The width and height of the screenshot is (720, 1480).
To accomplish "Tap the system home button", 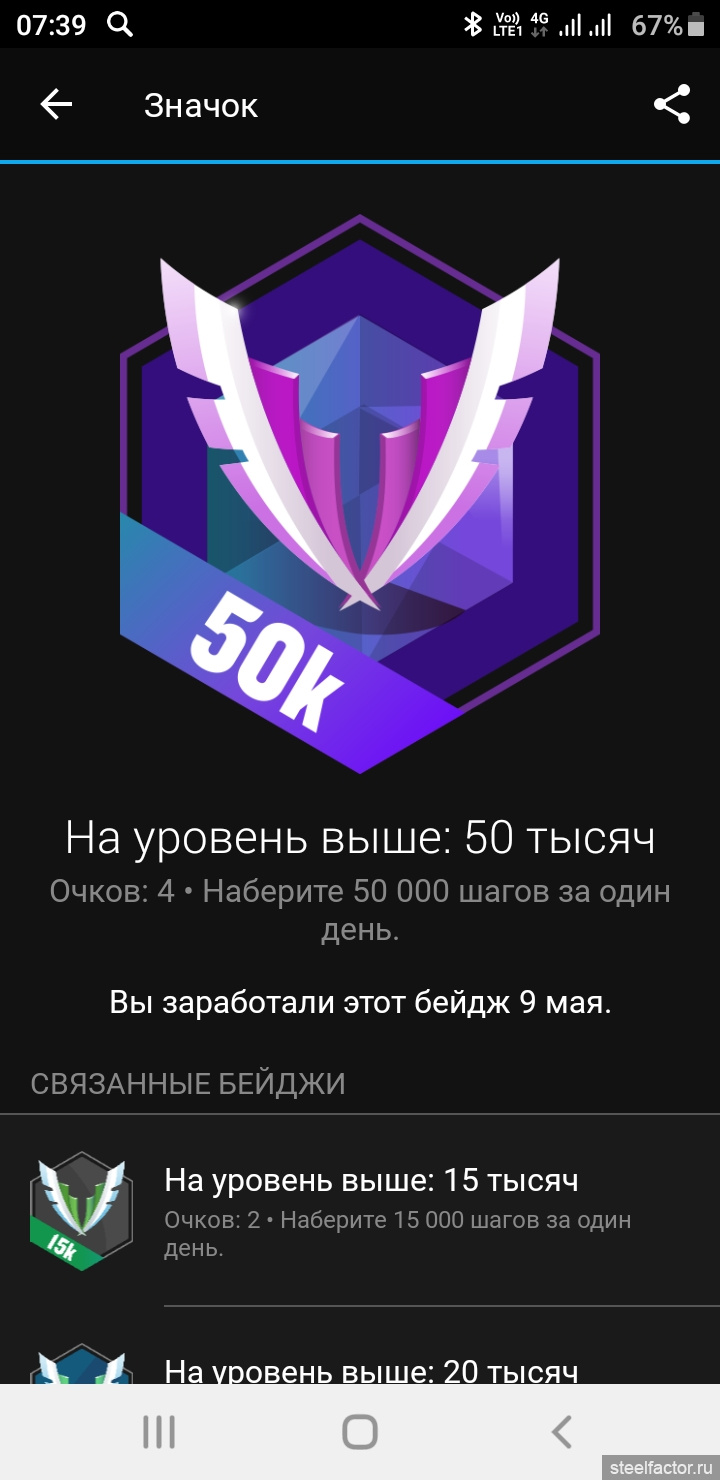I will (x=360, y=1432).
